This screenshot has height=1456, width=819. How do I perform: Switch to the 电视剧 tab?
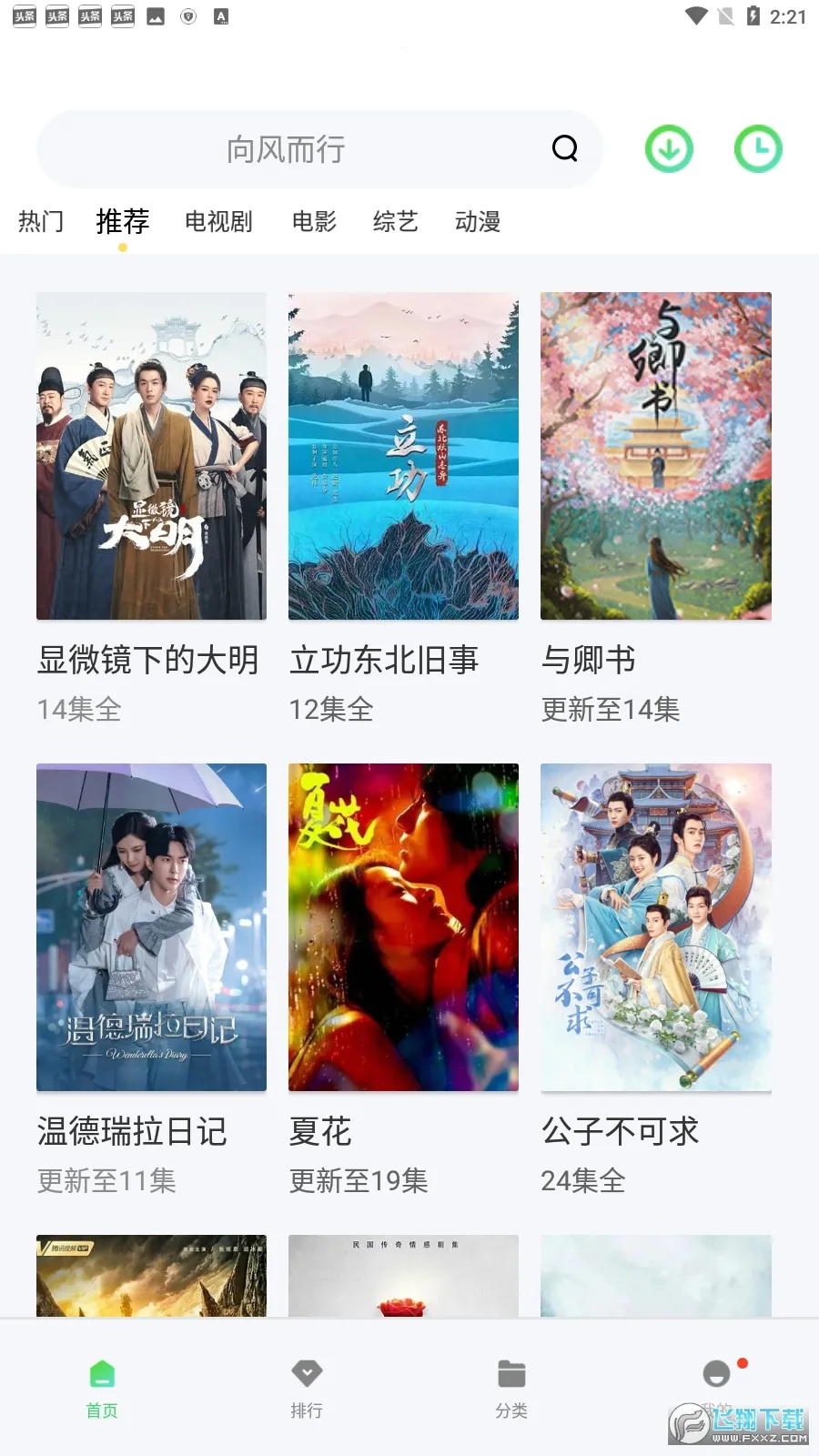click(218, 221)
